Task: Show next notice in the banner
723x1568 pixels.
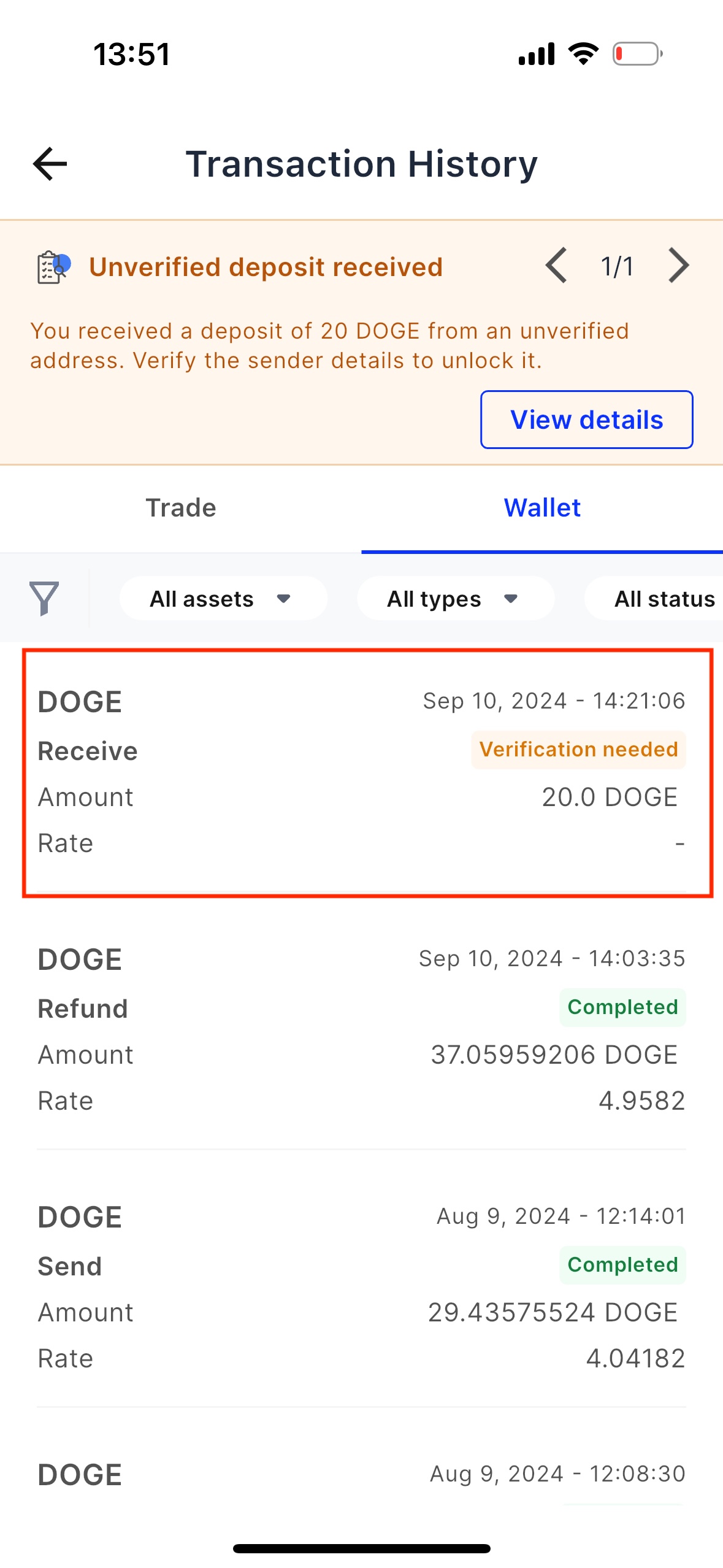Action: click(x=678, y=266)
